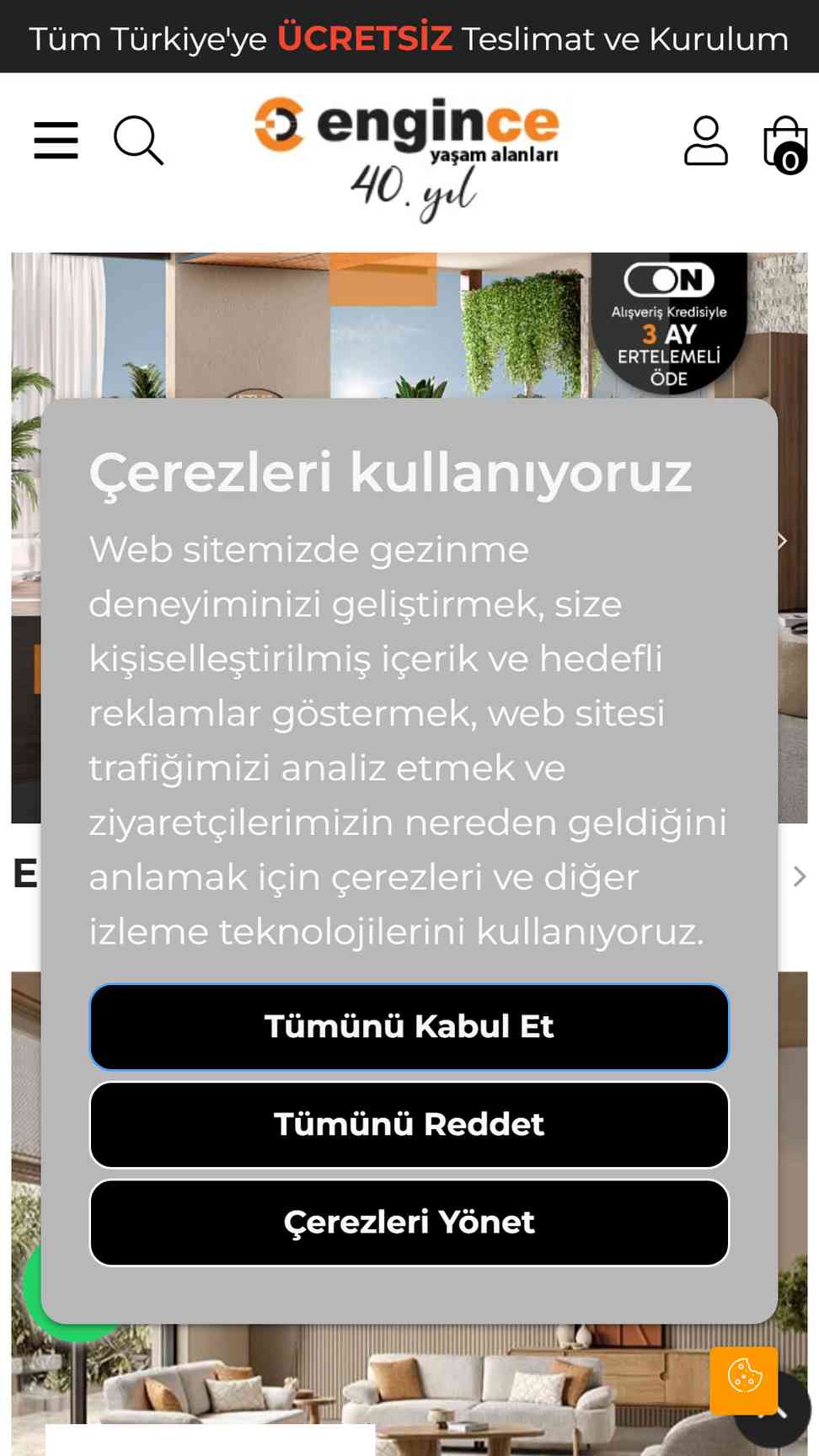
Task: Open the hamburger menu
Action: [56, 140]
